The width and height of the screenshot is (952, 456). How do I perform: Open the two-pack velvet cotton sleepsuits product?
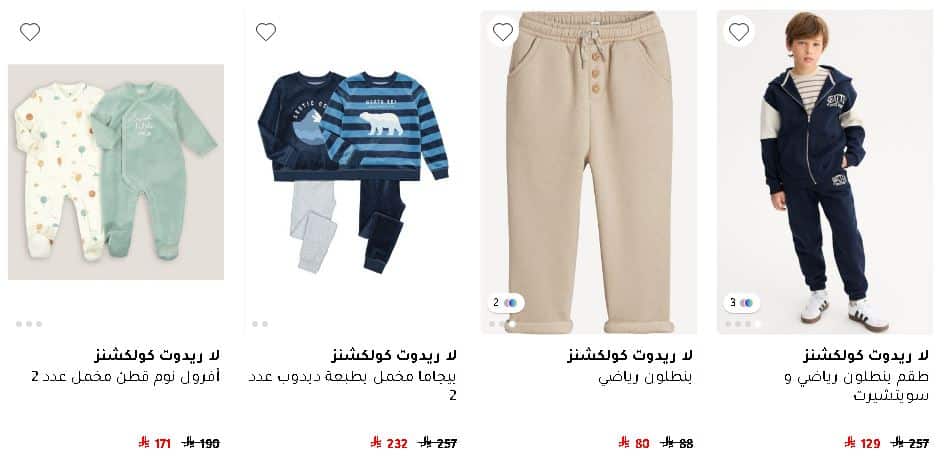pyautogui.click(x=116, y=172)
